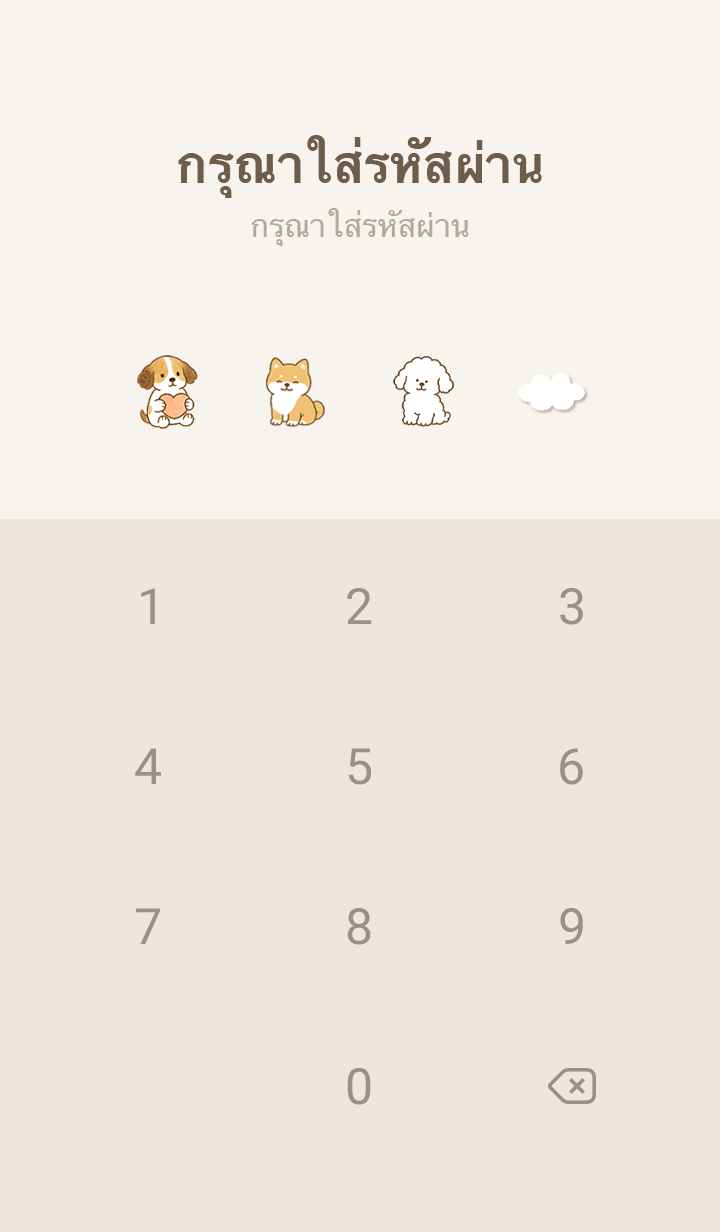Tap the 0 key

pos(359,1087)
